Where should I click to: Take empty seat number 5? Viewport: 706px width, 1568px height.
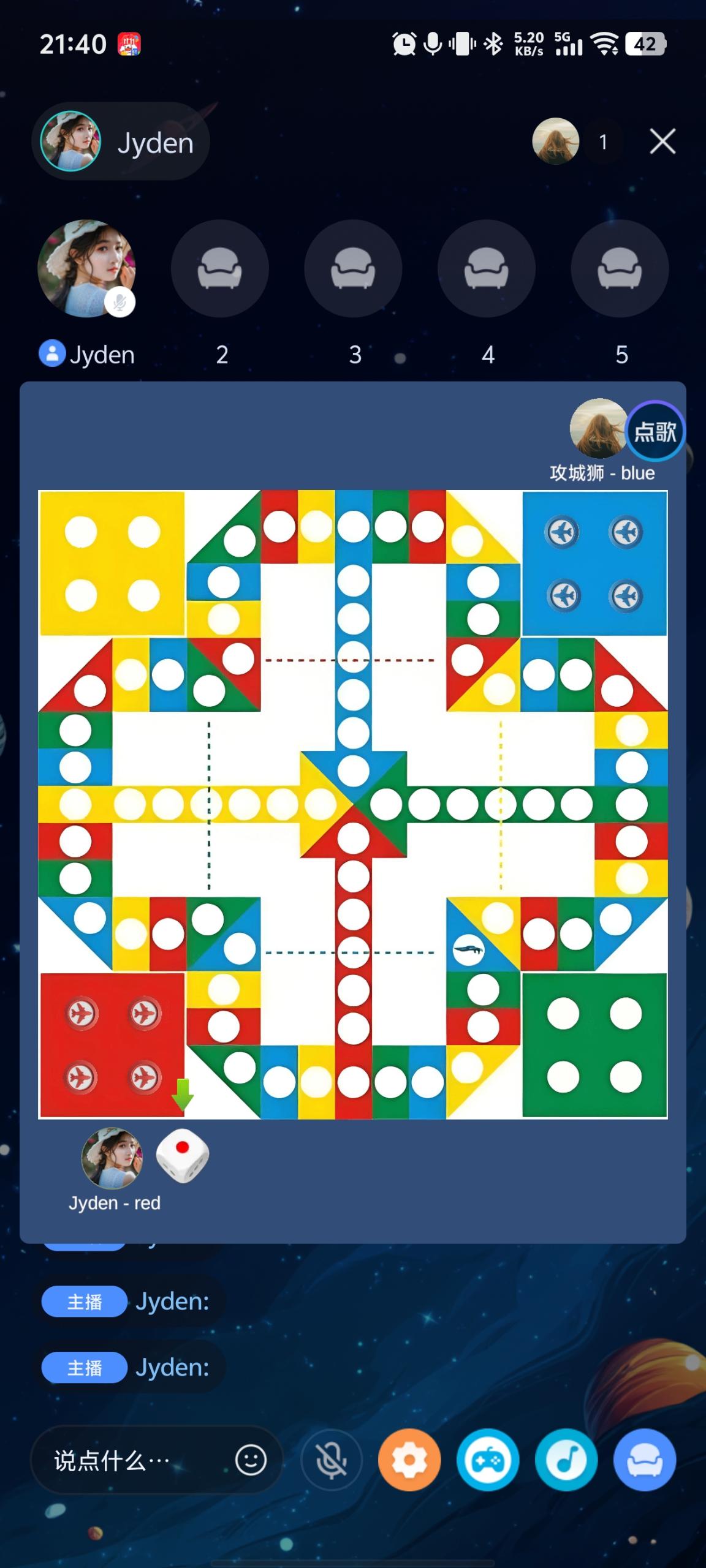click(620, 268)
